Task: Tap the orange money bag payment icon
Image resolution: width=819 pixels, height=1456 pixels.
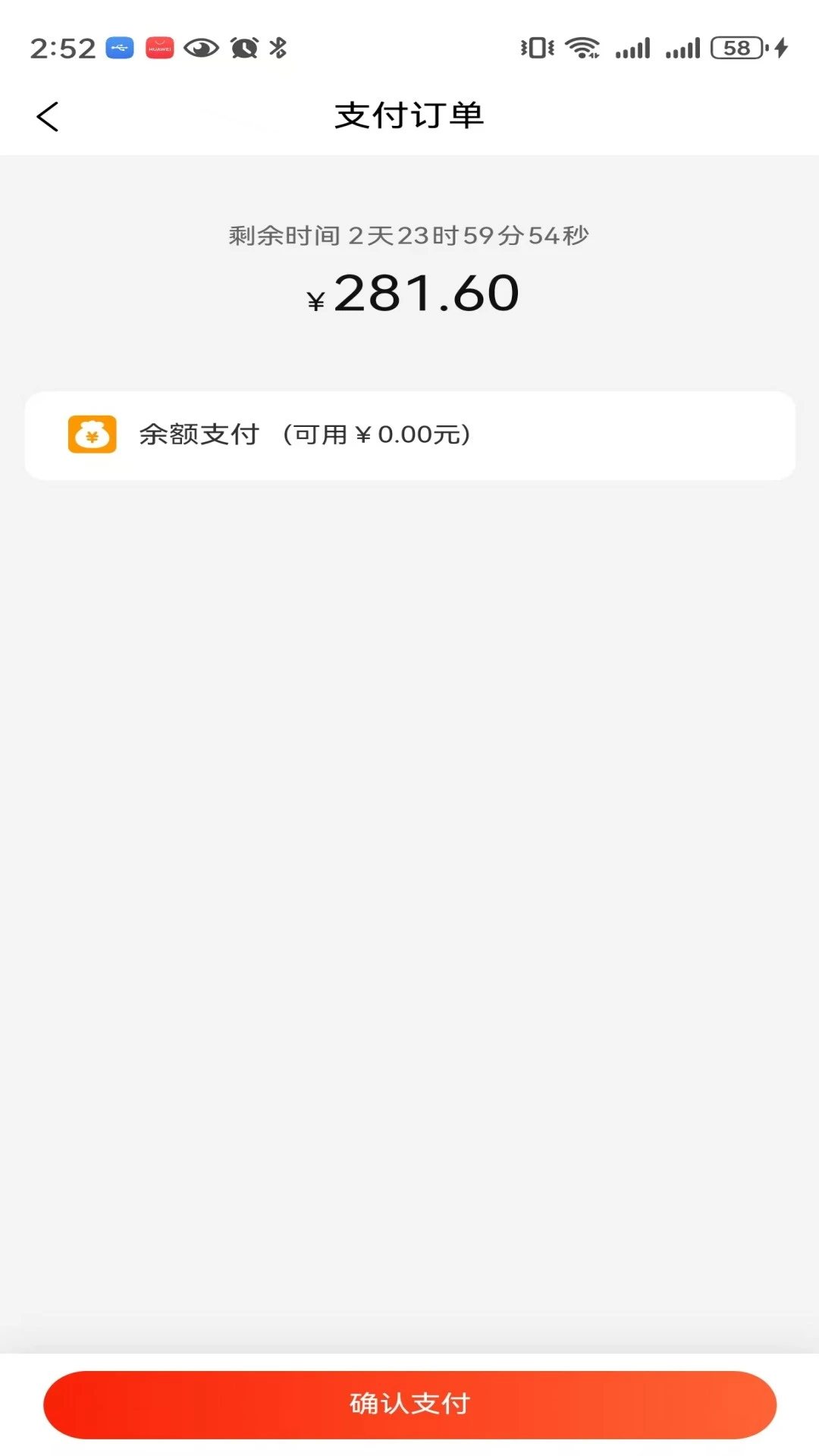Action: (x=91, y=435)
